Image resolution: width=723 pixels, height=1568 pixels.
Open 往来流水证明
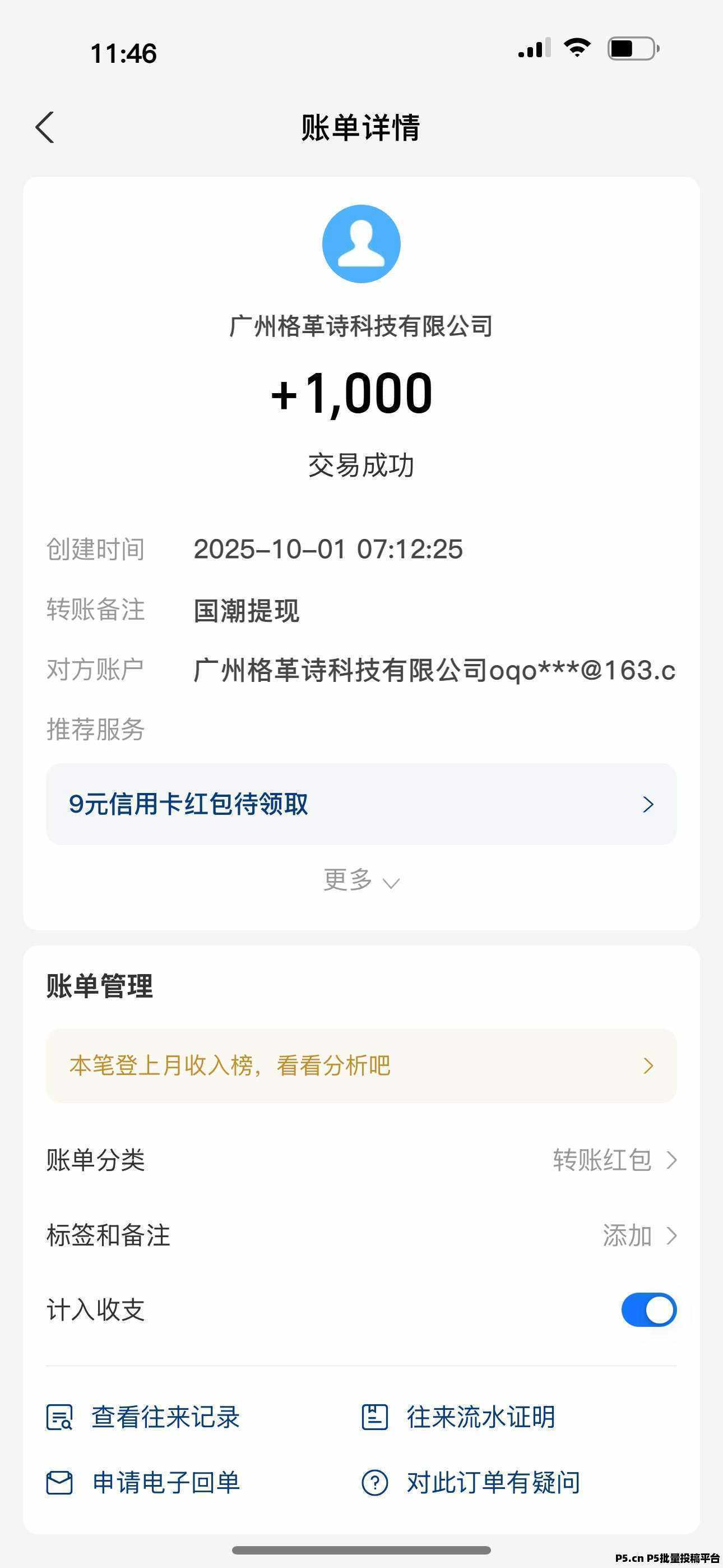[459, 1417]
